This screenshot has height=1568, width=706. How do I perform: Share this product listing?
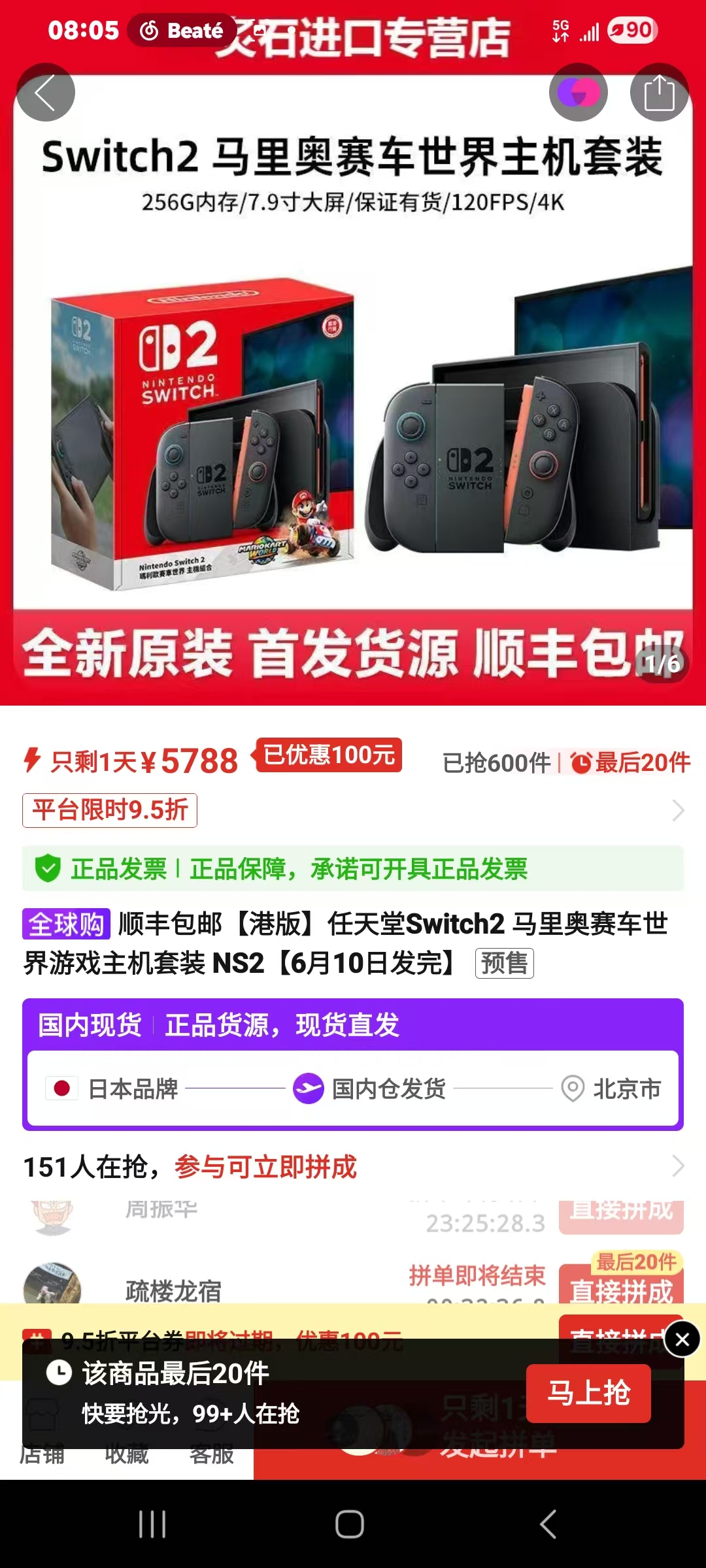(x=659, y=92)
